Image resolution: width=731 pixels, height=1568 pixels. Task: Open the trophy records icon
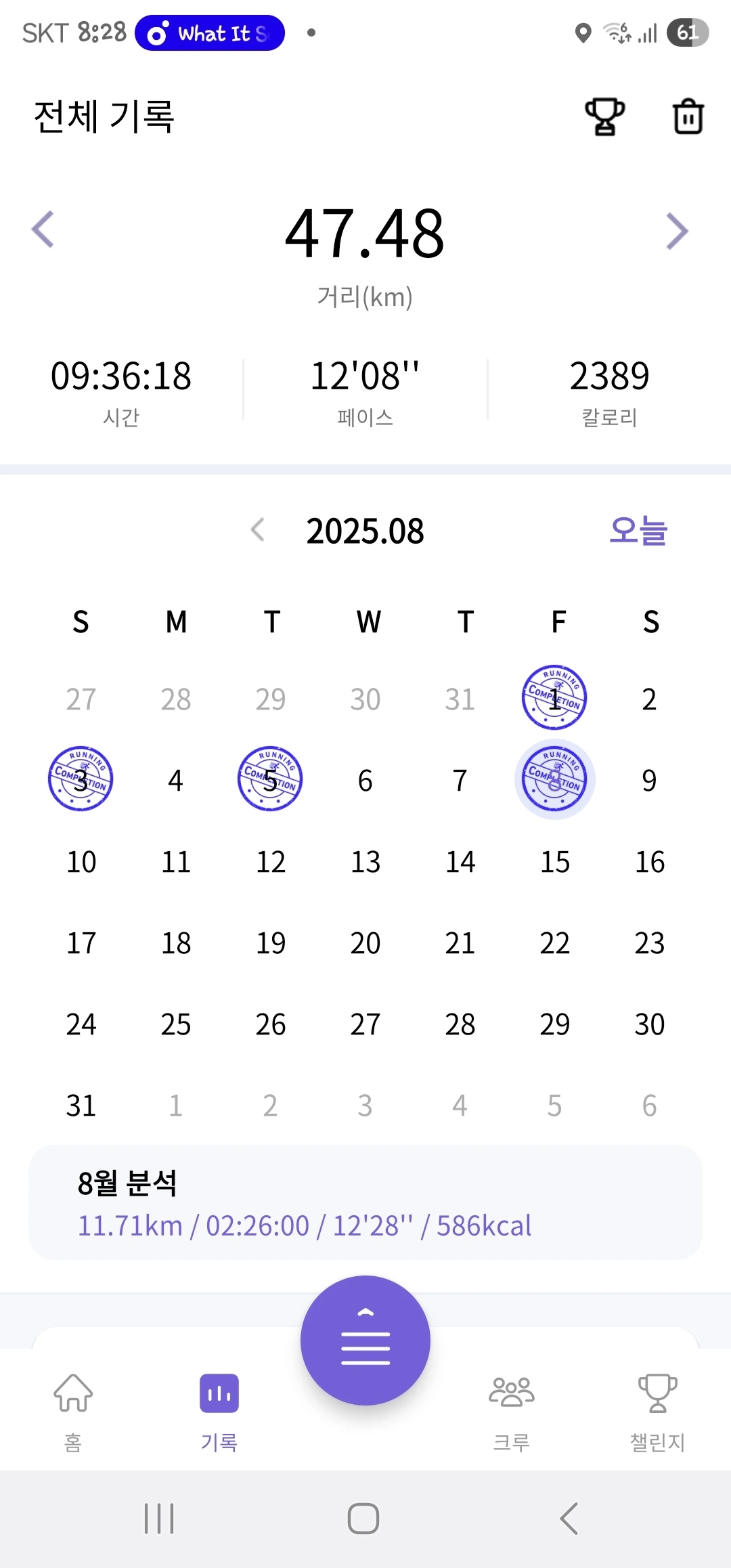pyautogui.click(x=604, y=117)
